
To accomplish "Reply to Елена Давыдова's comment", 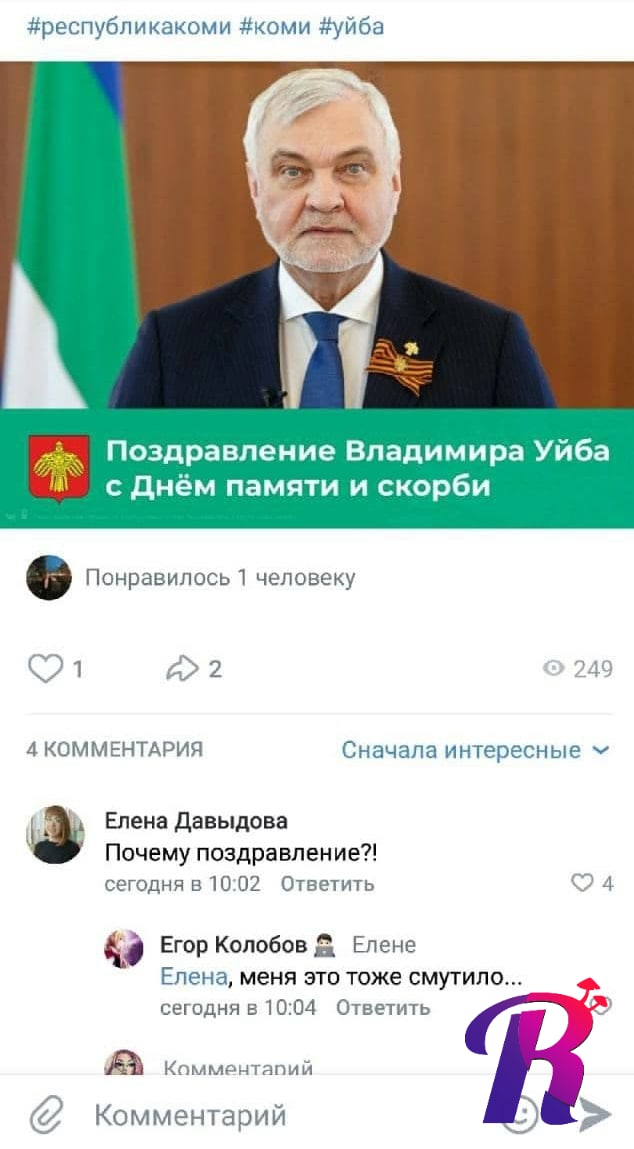I will point(327,884).
